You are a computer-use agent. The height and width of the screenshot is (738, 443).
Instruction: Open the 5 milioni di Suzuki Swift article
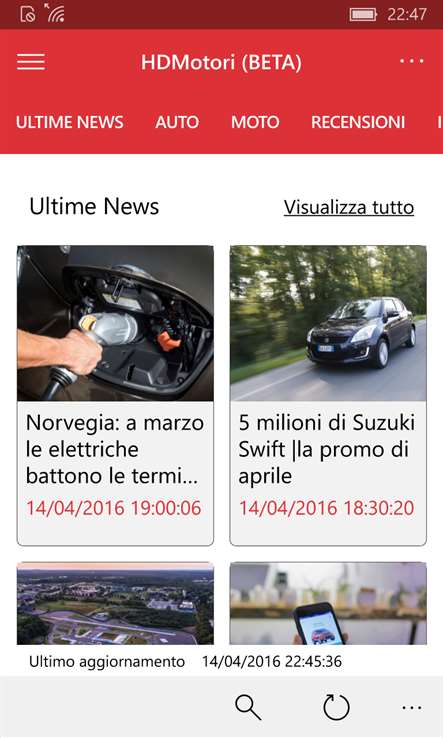(328, 395)
